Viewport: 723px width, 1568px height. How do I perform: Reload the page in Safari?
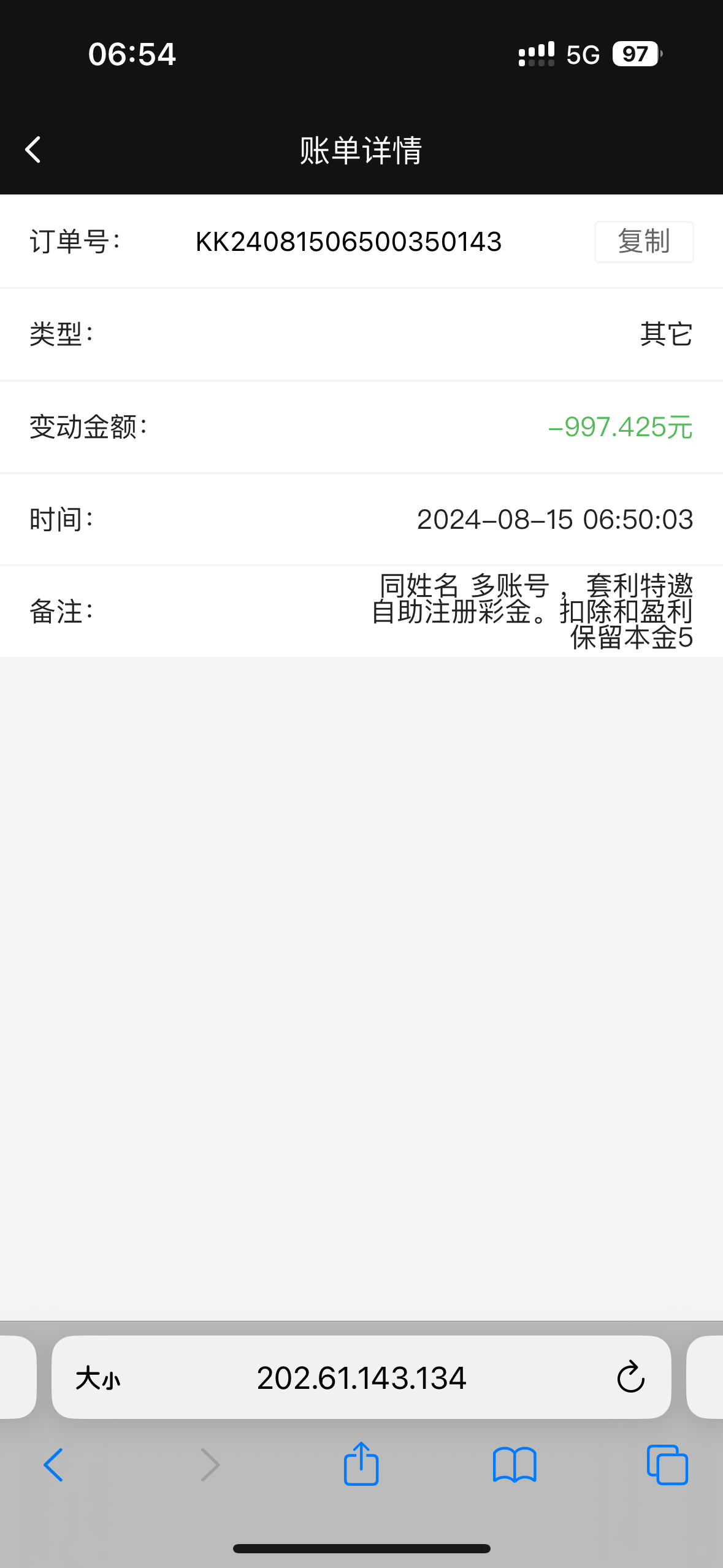[x=630, y=1377]
